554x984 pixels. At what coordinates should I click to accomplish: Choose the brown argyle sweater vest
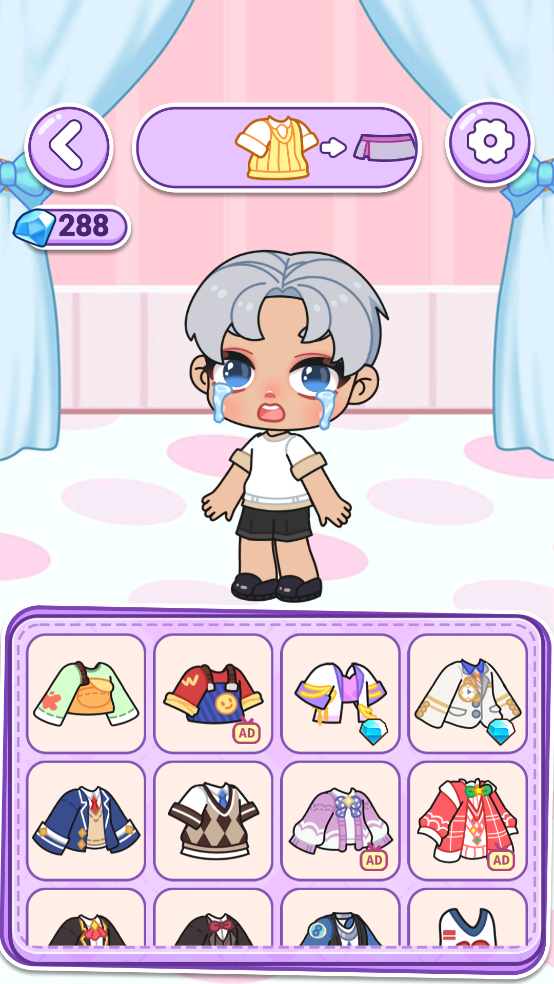pyautogui.click(x=213, y=821)
